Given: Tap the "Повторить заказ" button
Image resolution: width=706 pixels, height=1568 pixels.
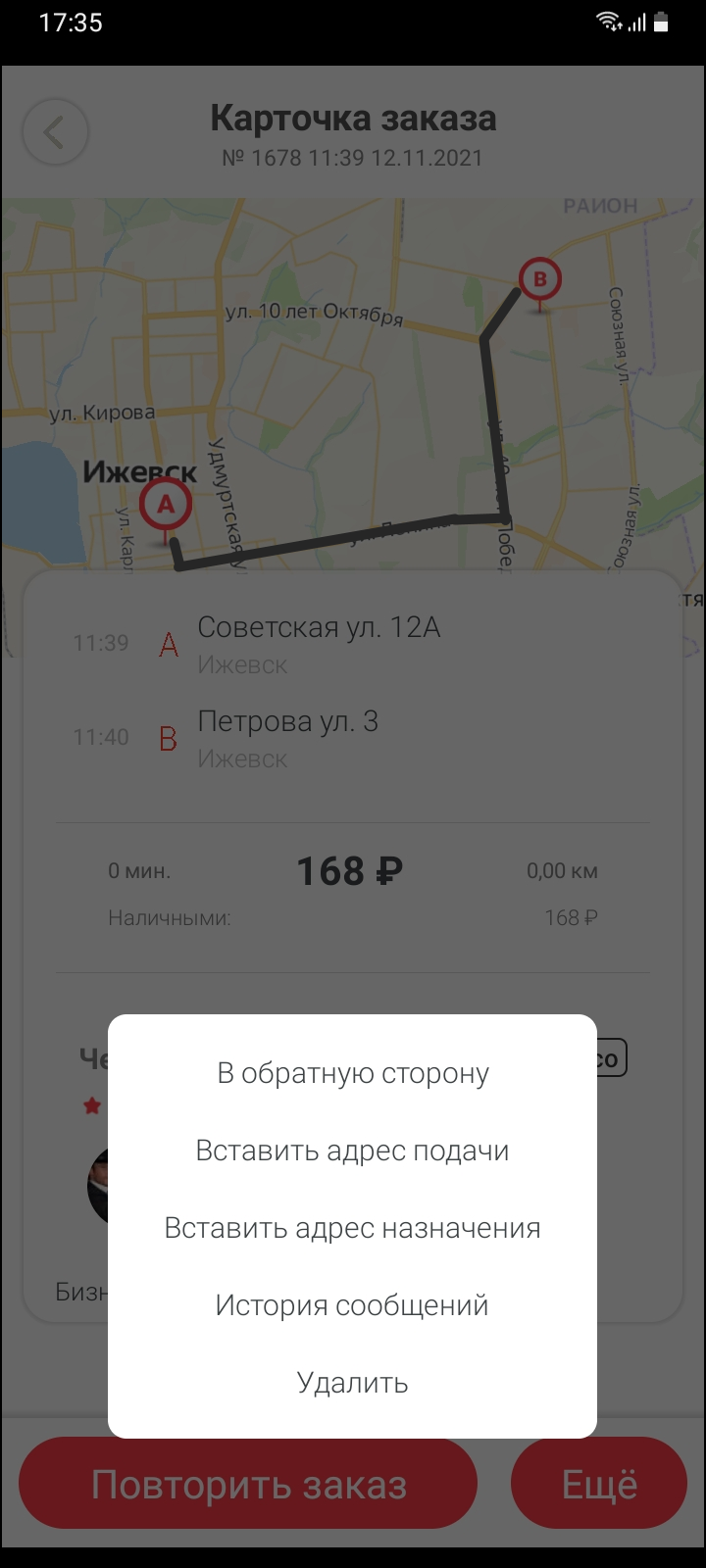Looking at the screenshot, I should [248, 1484].
